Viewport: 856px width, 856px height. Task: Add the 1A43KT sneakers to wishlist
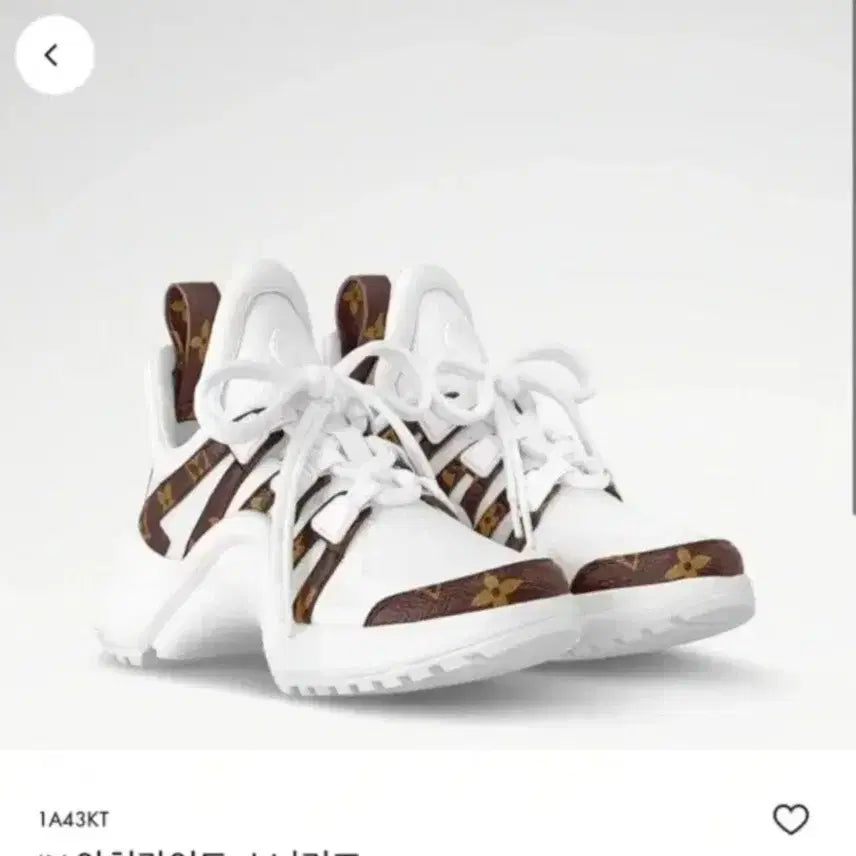coord(790,820)
